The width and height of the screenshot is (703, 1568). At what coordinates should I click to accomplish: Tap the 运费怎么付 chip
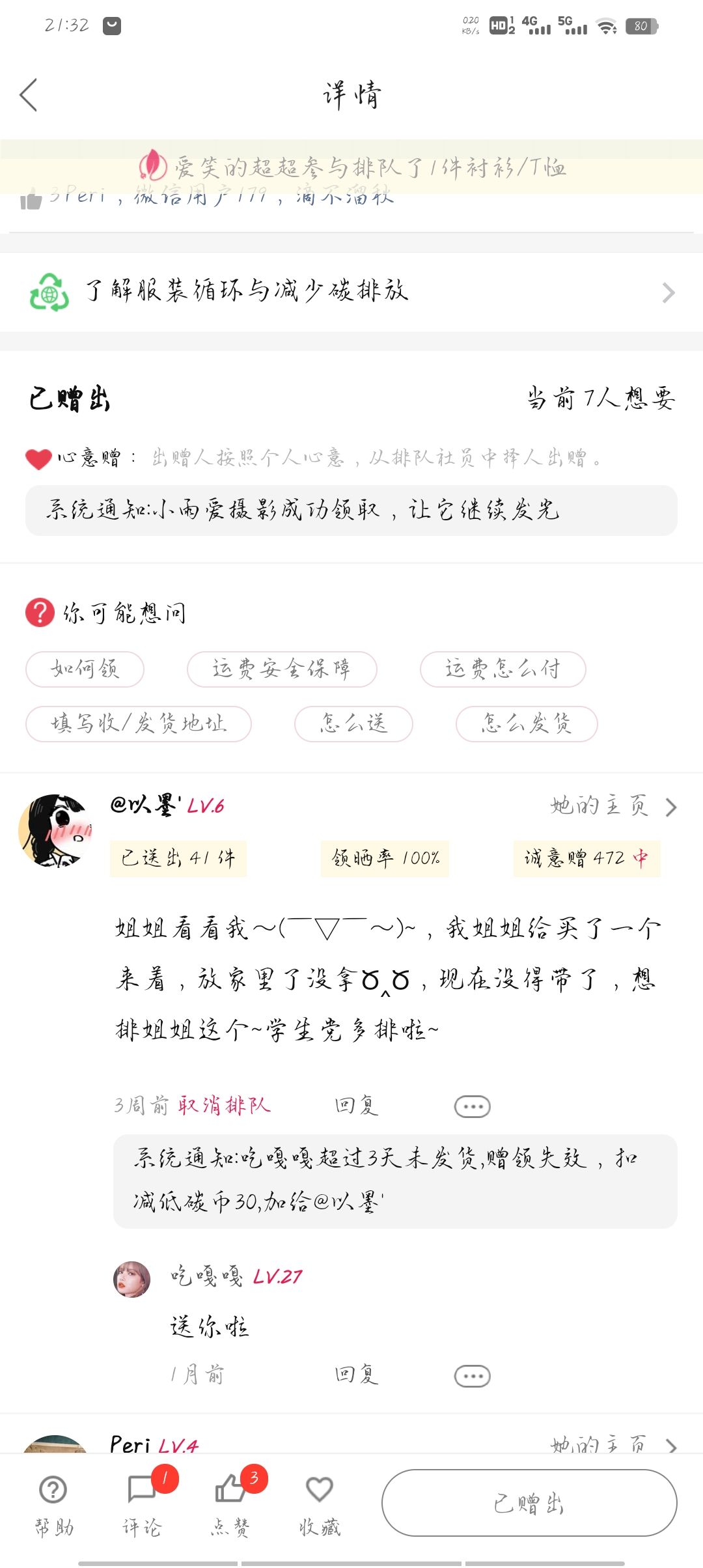503,669
